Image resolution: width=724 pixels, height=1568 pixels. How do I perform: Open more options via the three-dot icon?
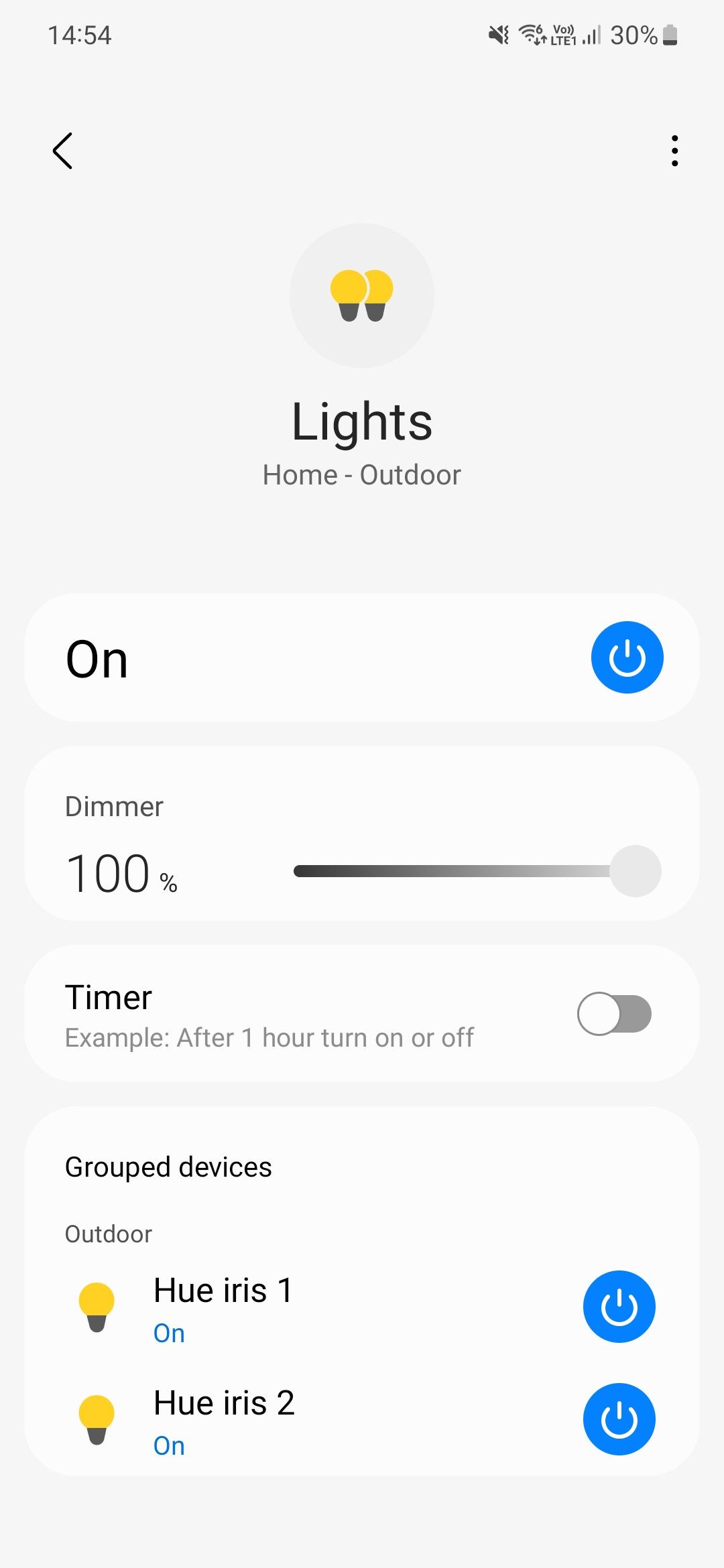674,151
